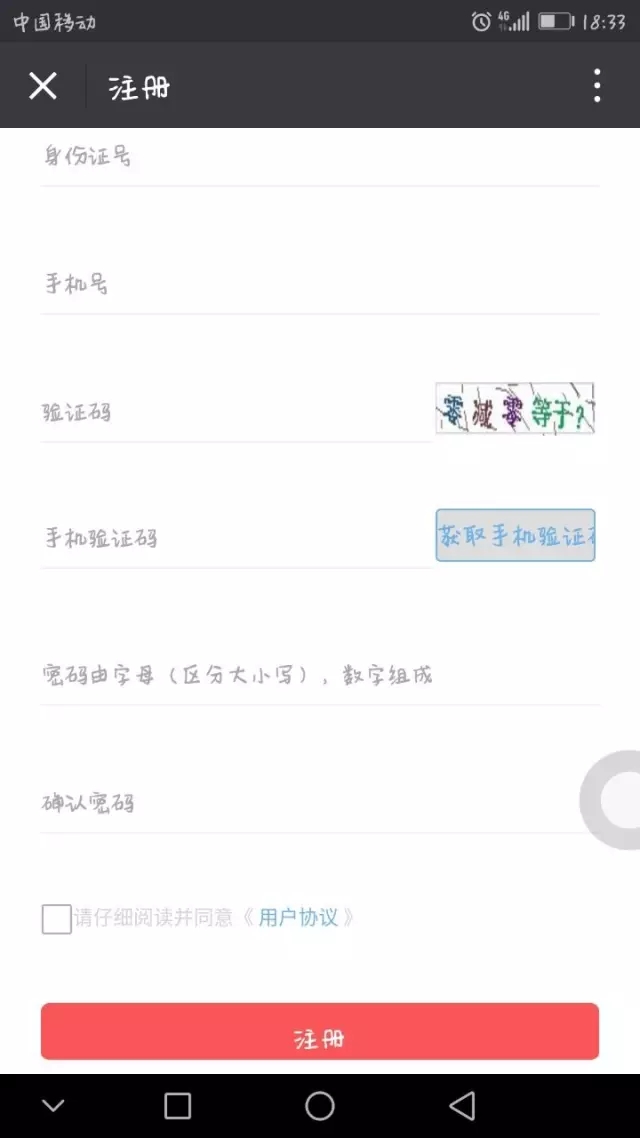Submit with the red 注册 button
This screenshot has width=640, height=1138.
point(320,1032)
